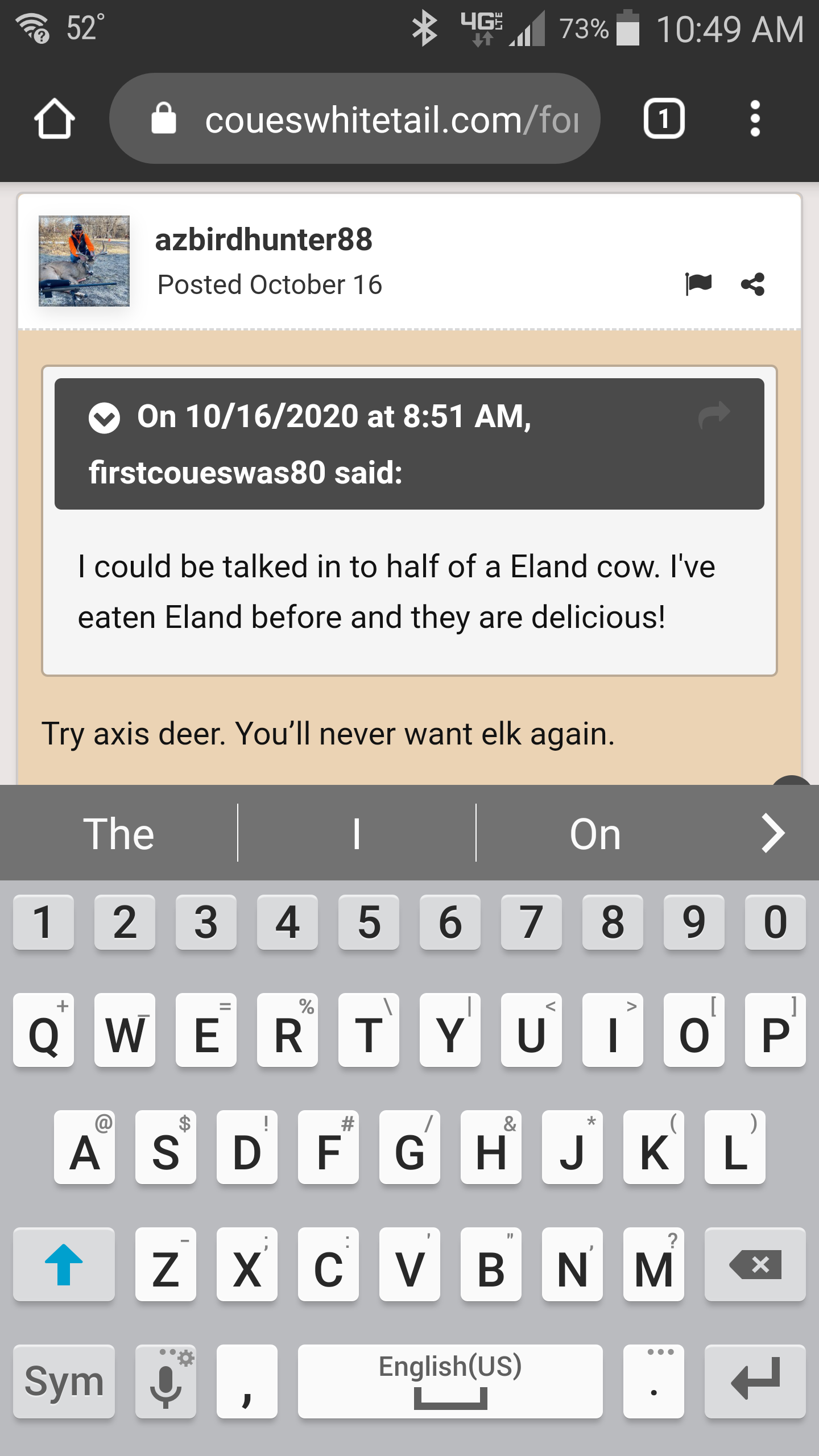
Task: Open the tab switcher showing 1 tab
Action: 664,118
